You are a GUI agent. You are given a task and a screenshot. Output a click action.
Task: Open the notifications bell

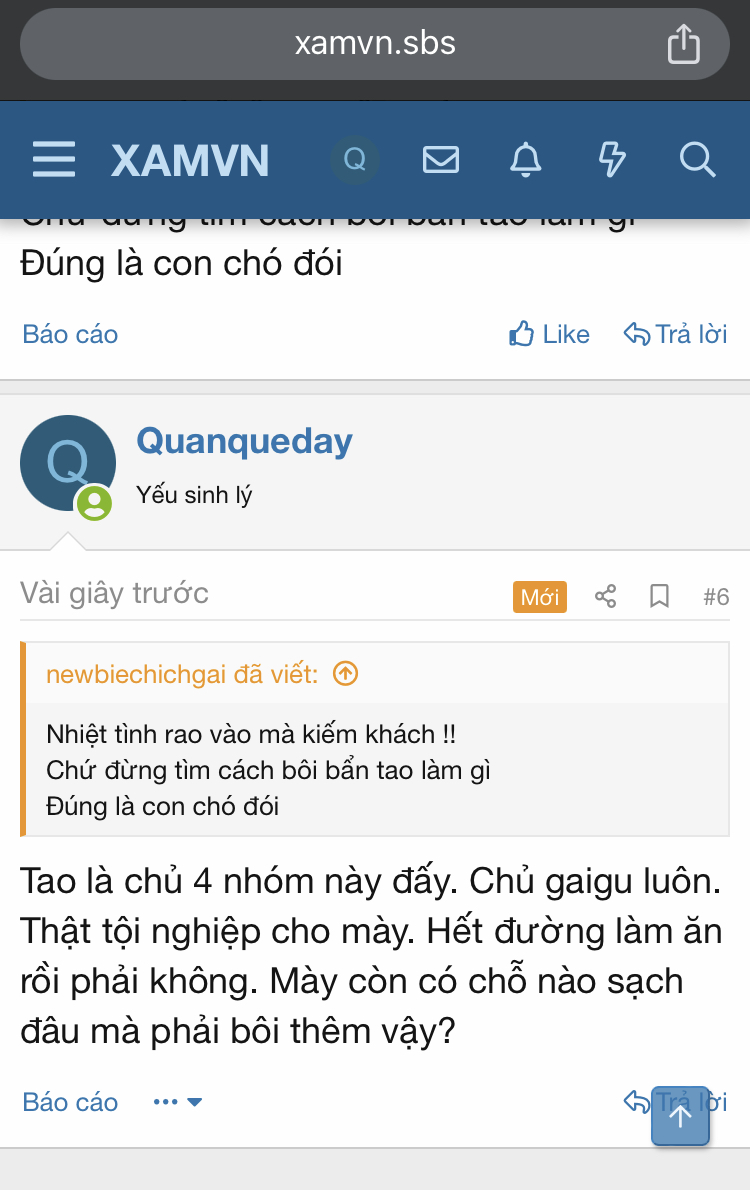526,160
